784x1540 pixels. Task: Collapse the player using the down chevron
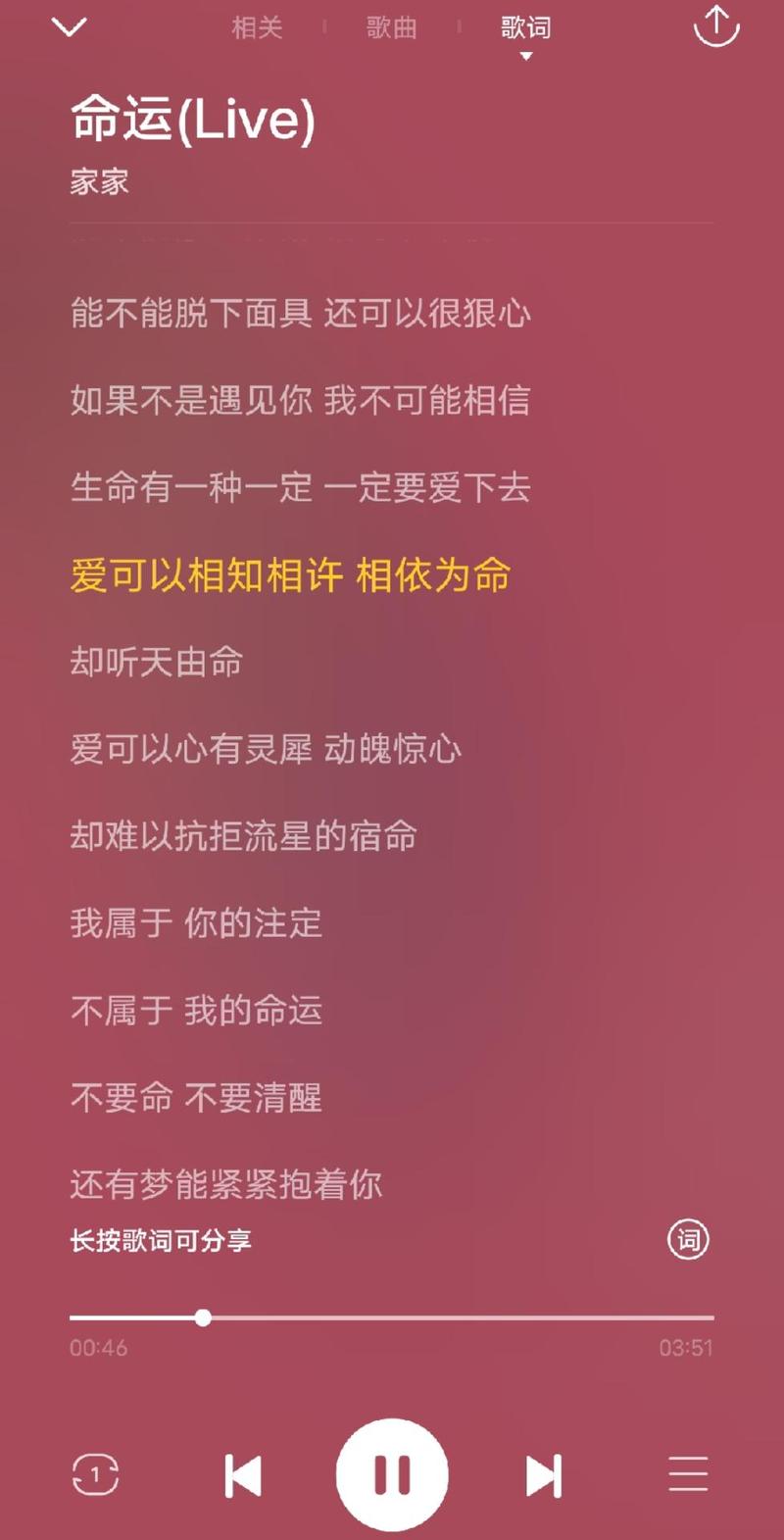tap(69, 26)
